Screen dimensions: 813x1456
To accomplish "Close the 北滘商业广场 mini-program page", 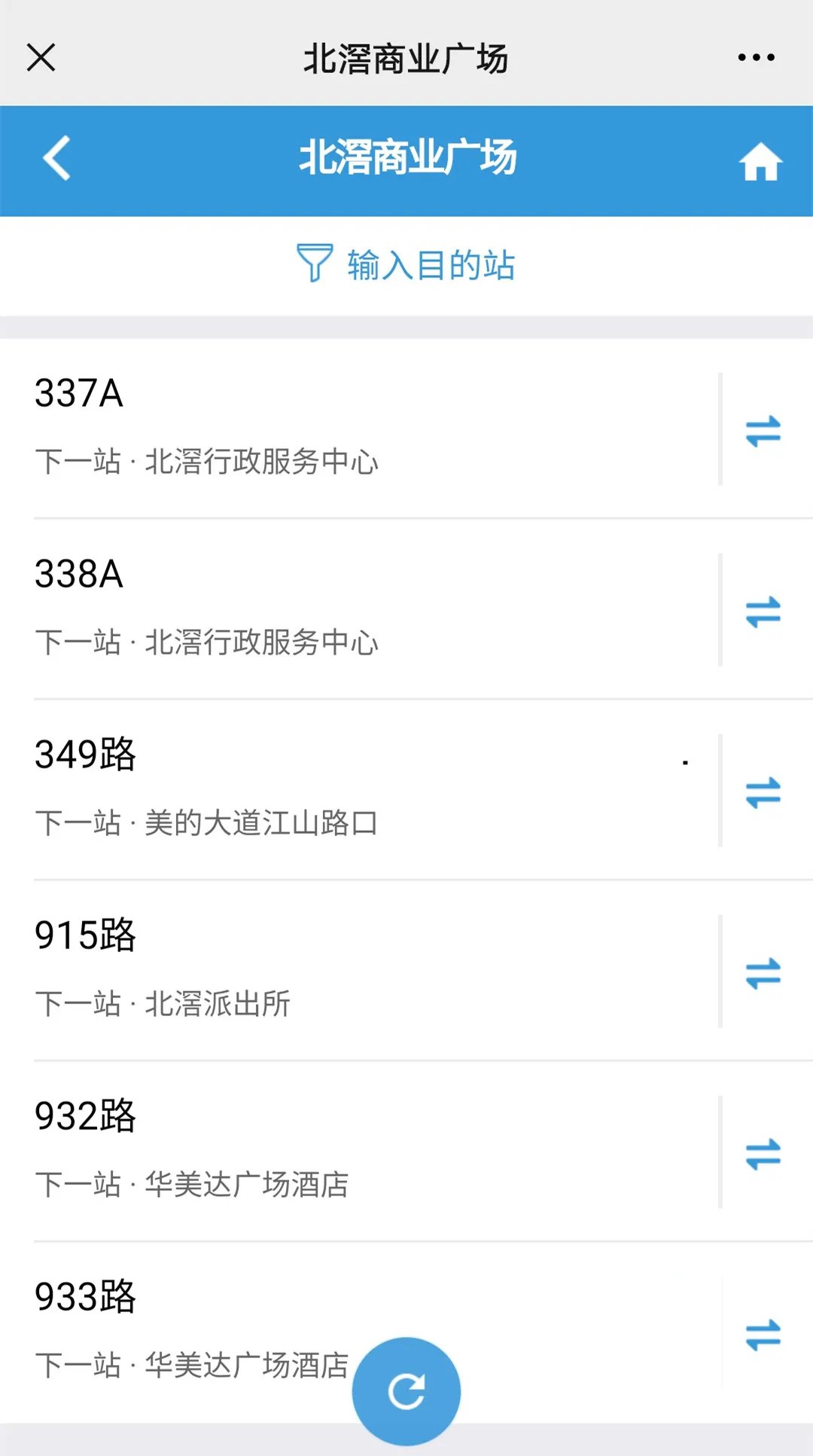I will tap(41, 57).
